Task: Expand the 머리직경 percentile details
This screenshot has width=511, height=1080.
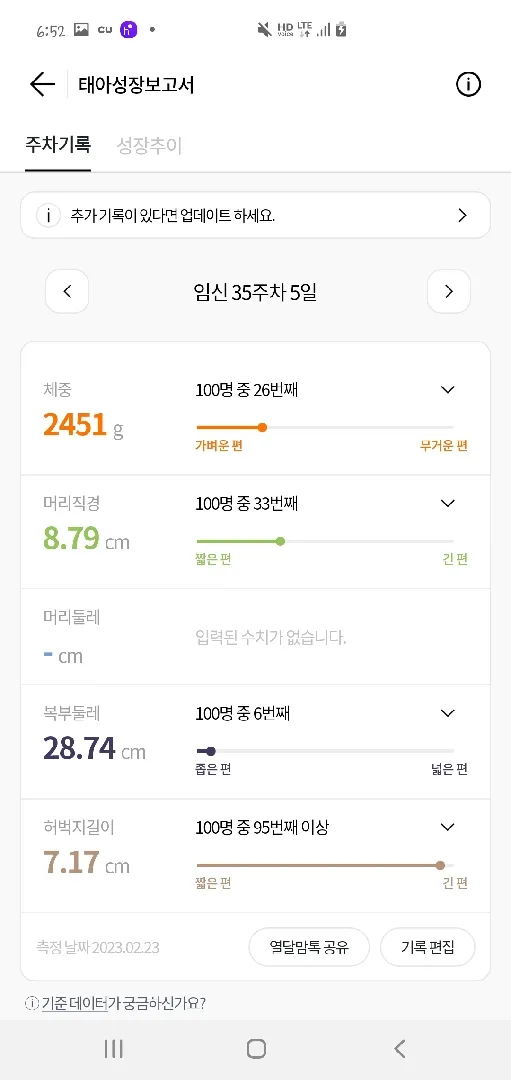Action: pos(448,503)
